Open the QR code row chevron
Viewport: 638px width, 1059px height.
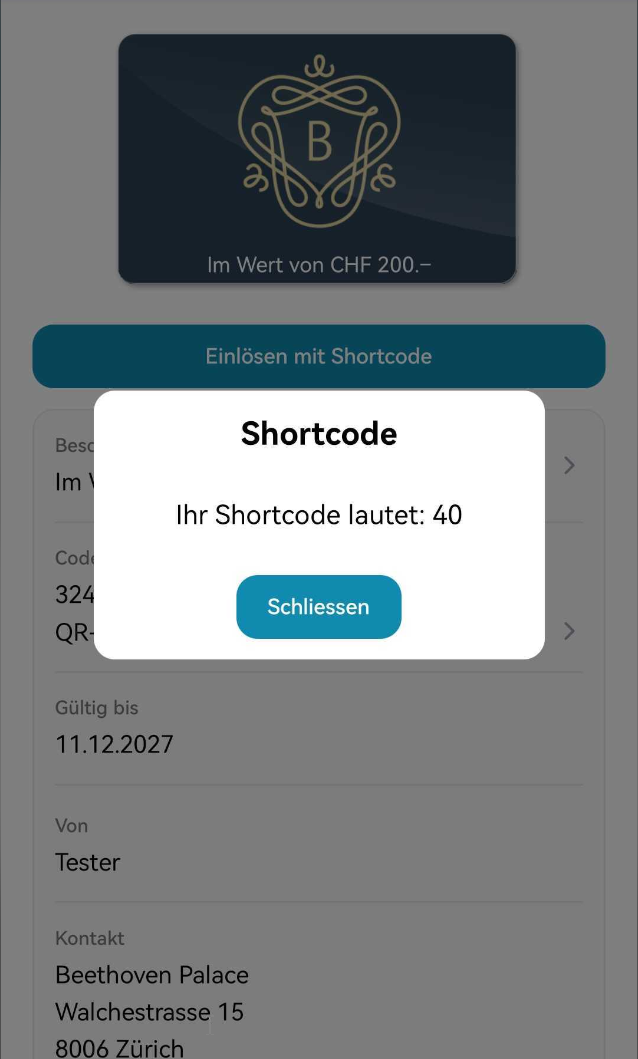pyautogui.click(x=569, y=631)
